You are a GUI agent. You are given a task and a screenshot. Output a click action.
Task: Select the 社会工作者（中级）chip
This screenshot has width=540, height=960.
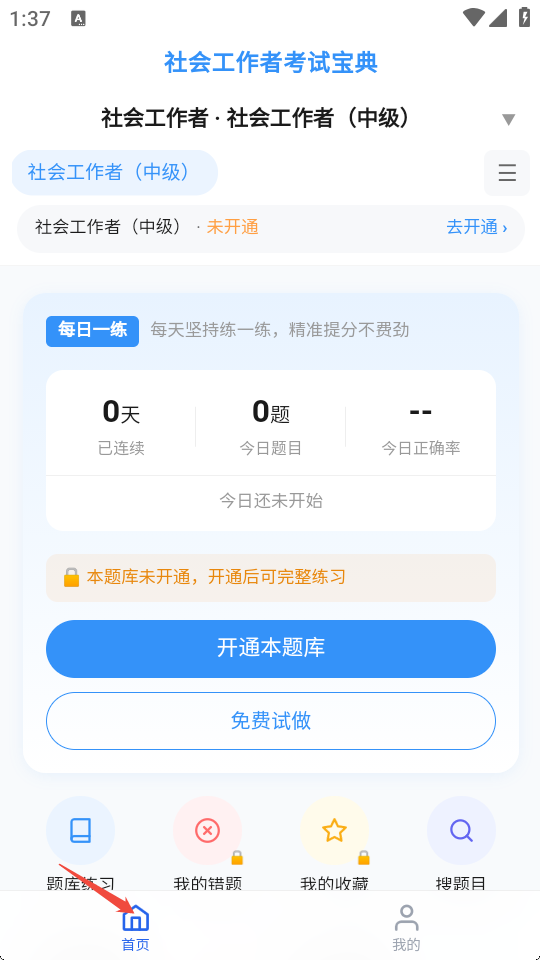tap(114, 173)
